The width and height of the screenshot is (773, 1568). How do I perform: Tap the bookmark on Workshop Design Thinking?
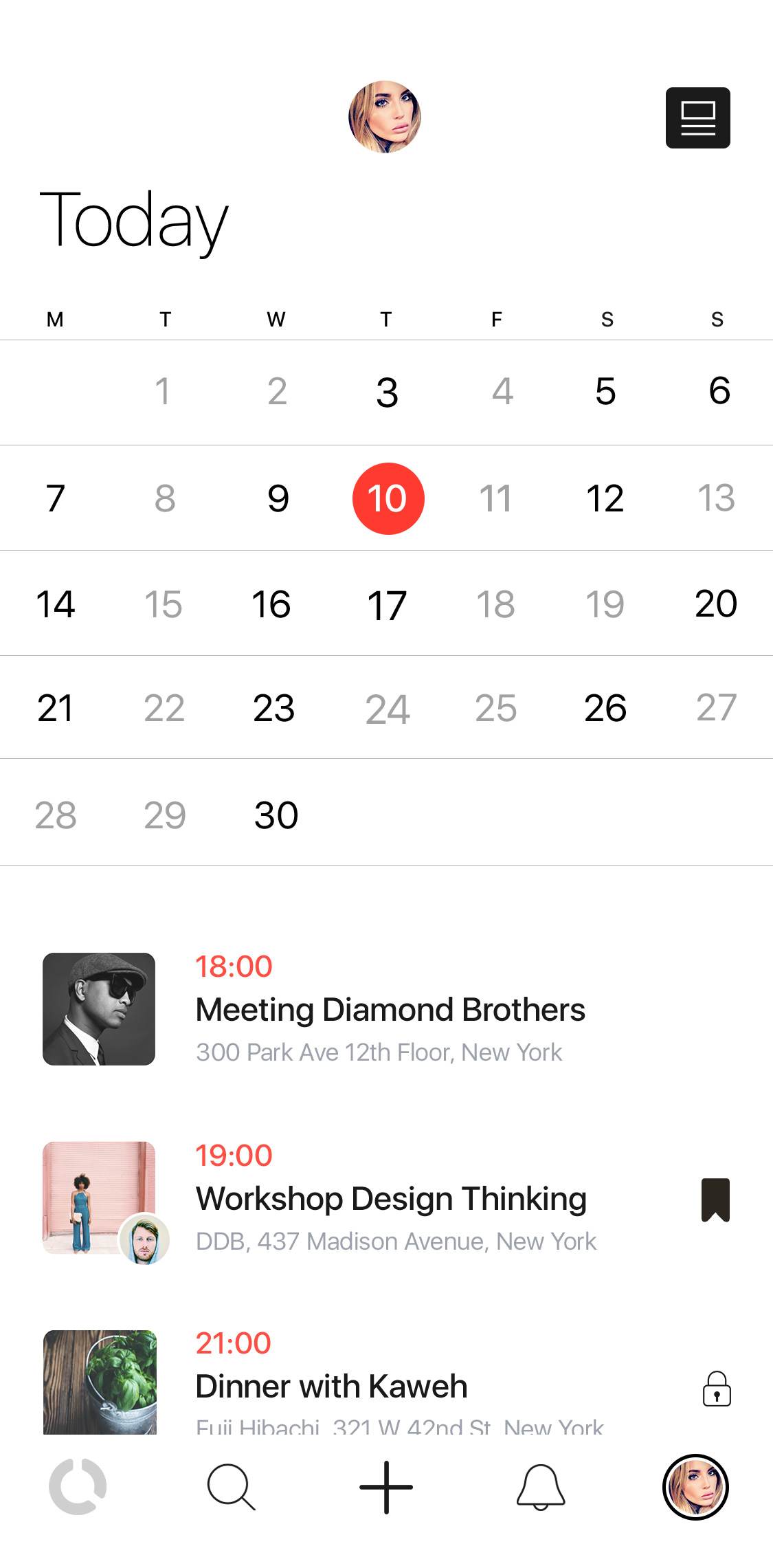click(x=715, y=1200)
